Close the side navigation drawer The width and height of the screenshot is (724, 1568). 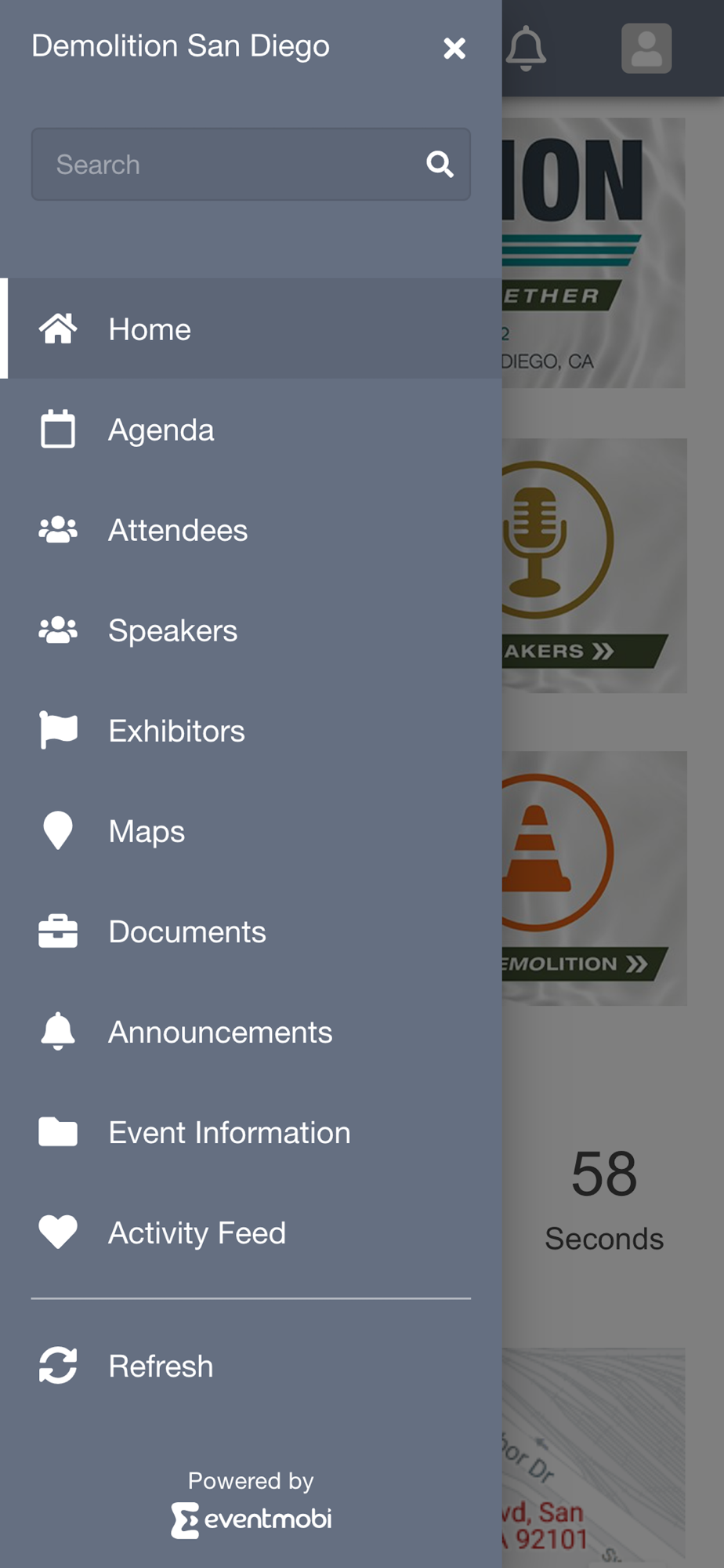(x=454, y=48)
